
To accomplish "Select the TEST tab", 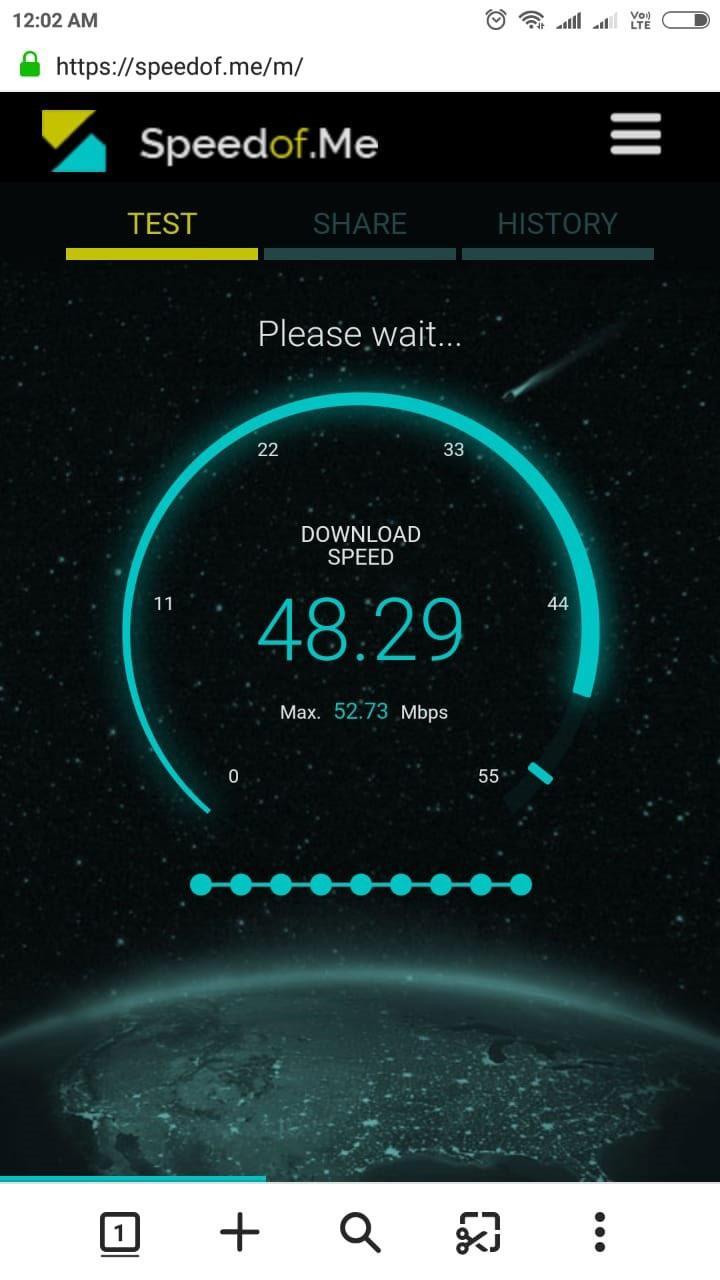I will click(x=162, y=224).
